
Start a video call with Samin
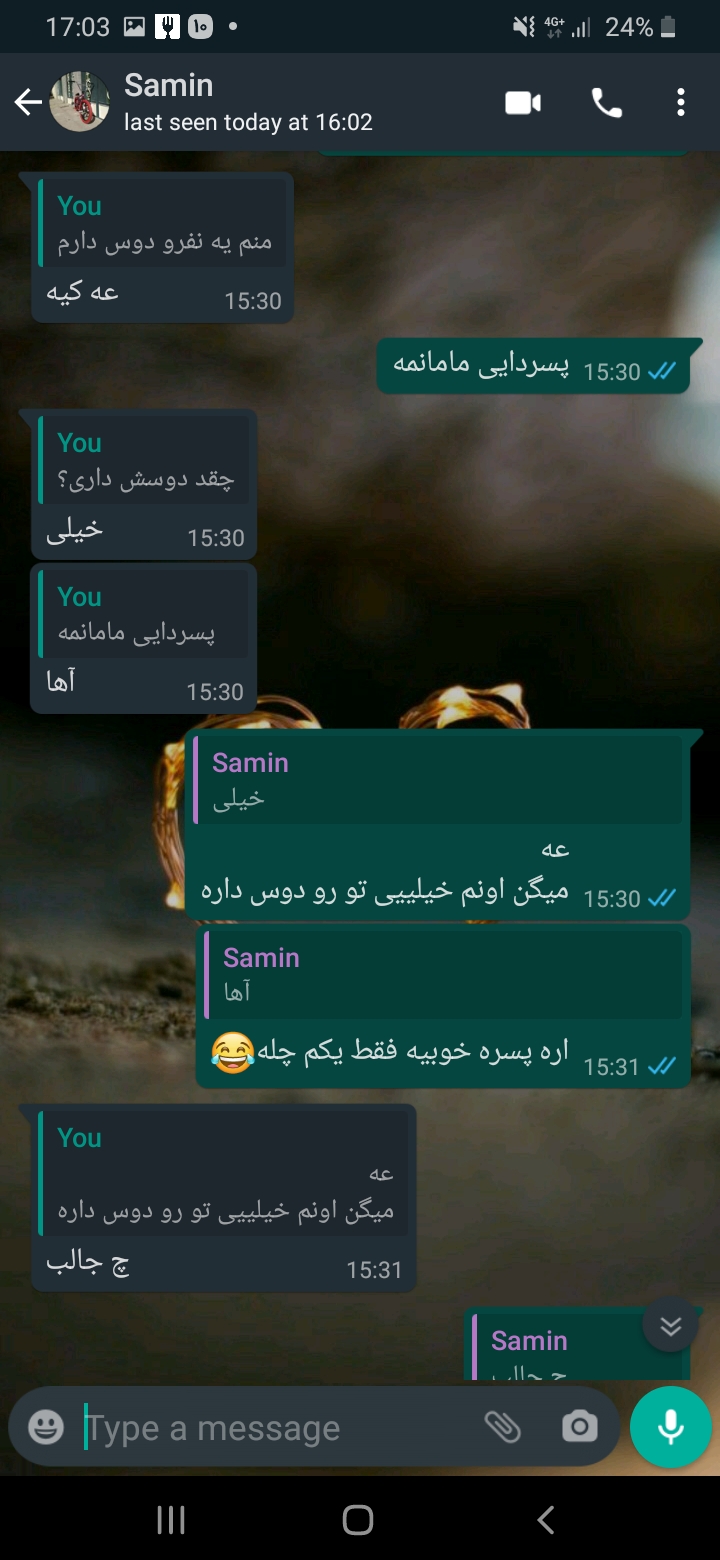click(x=523, y=102)
